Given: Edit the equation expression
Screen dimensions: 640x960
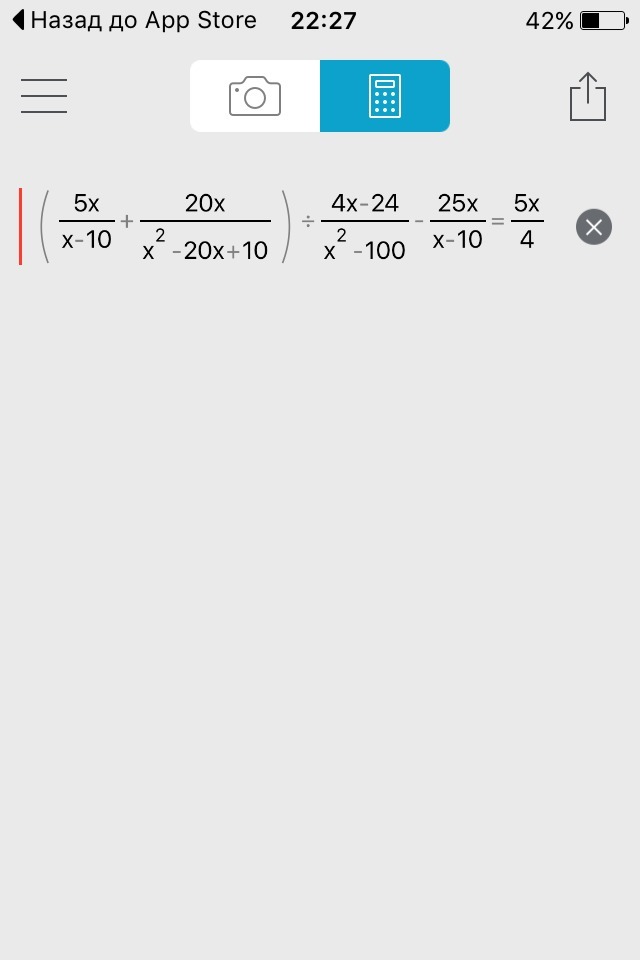Looking at the screenshot, I should pyautogui.click(x=290, y=228).
